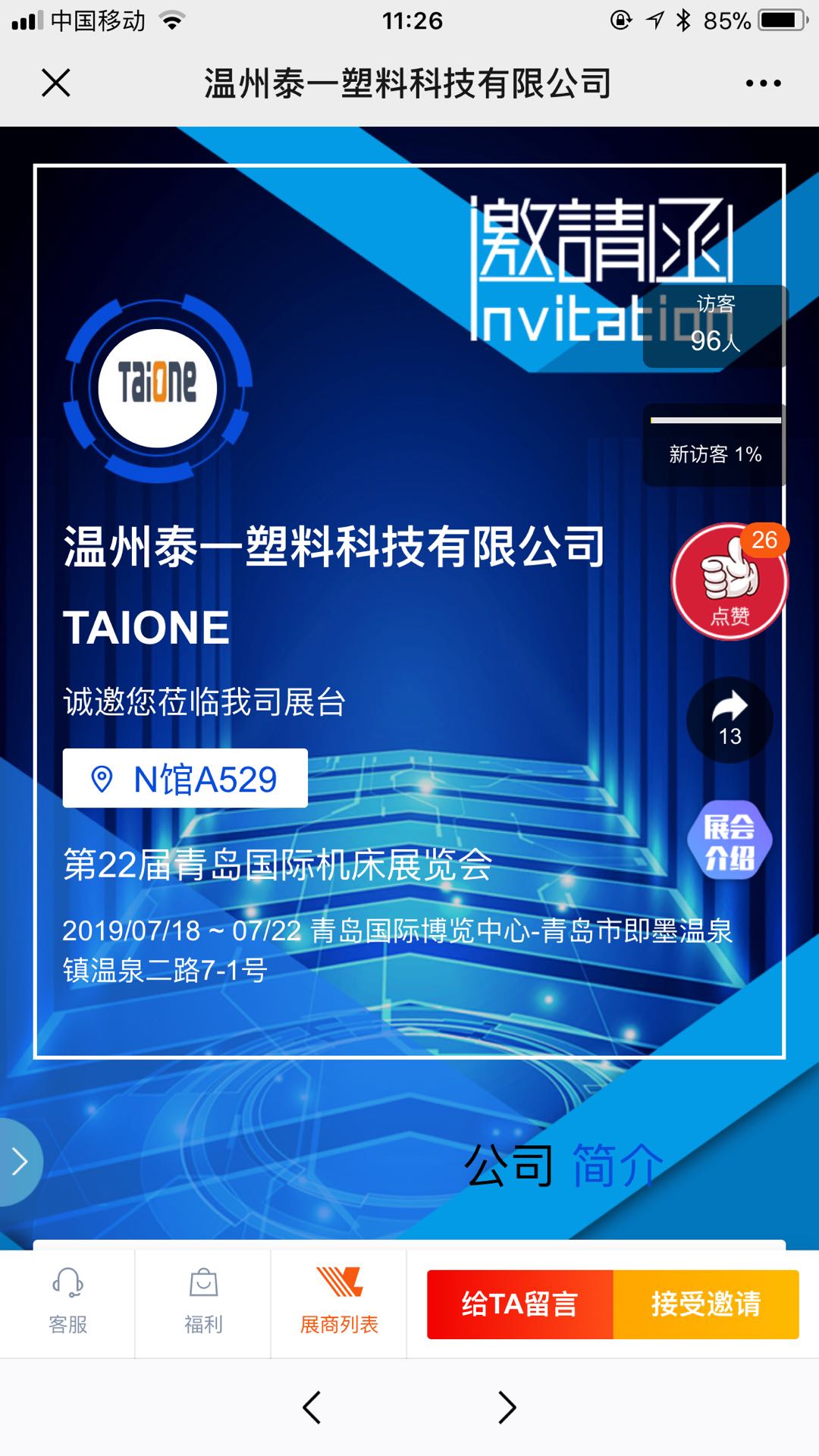
Task: Open the three-dot overflow menu
Action: click(763, 83)
